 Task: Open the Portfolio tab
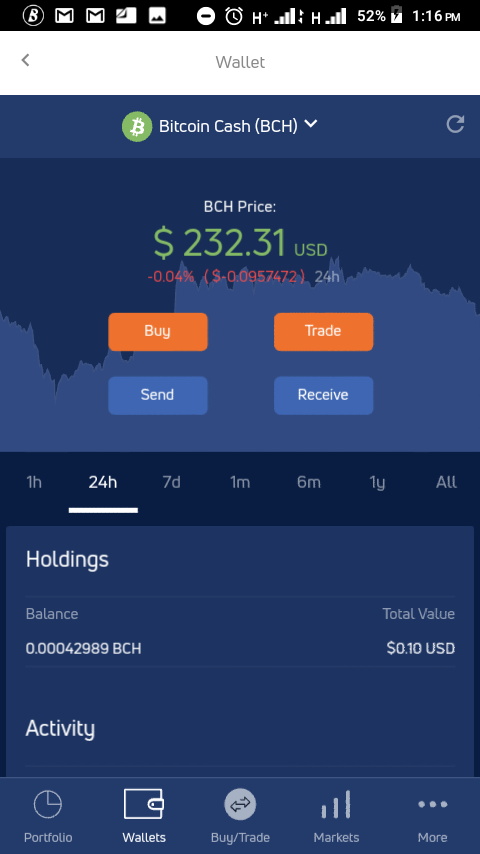(48, 816)
